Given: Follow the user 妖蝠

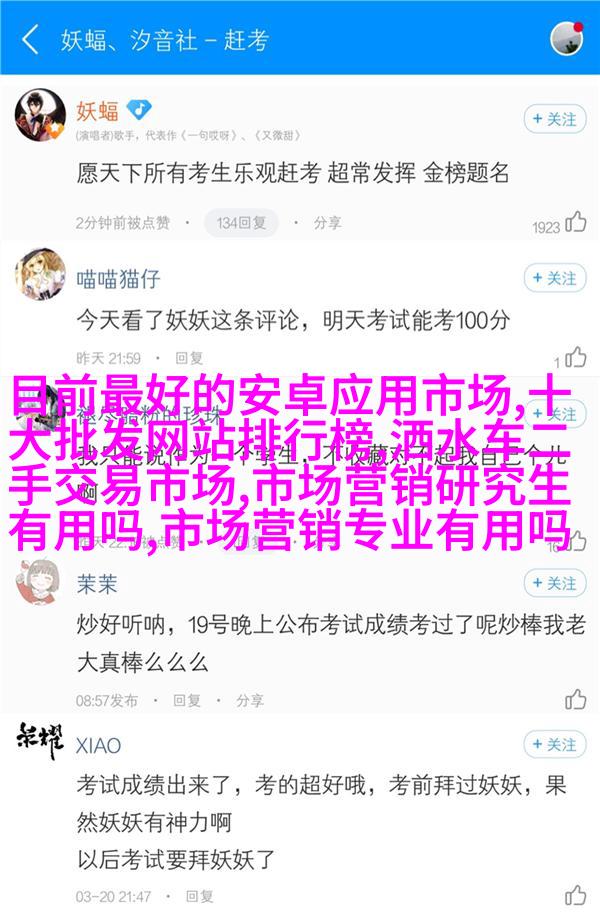Looking at the screenshot, I should [555, 119].
